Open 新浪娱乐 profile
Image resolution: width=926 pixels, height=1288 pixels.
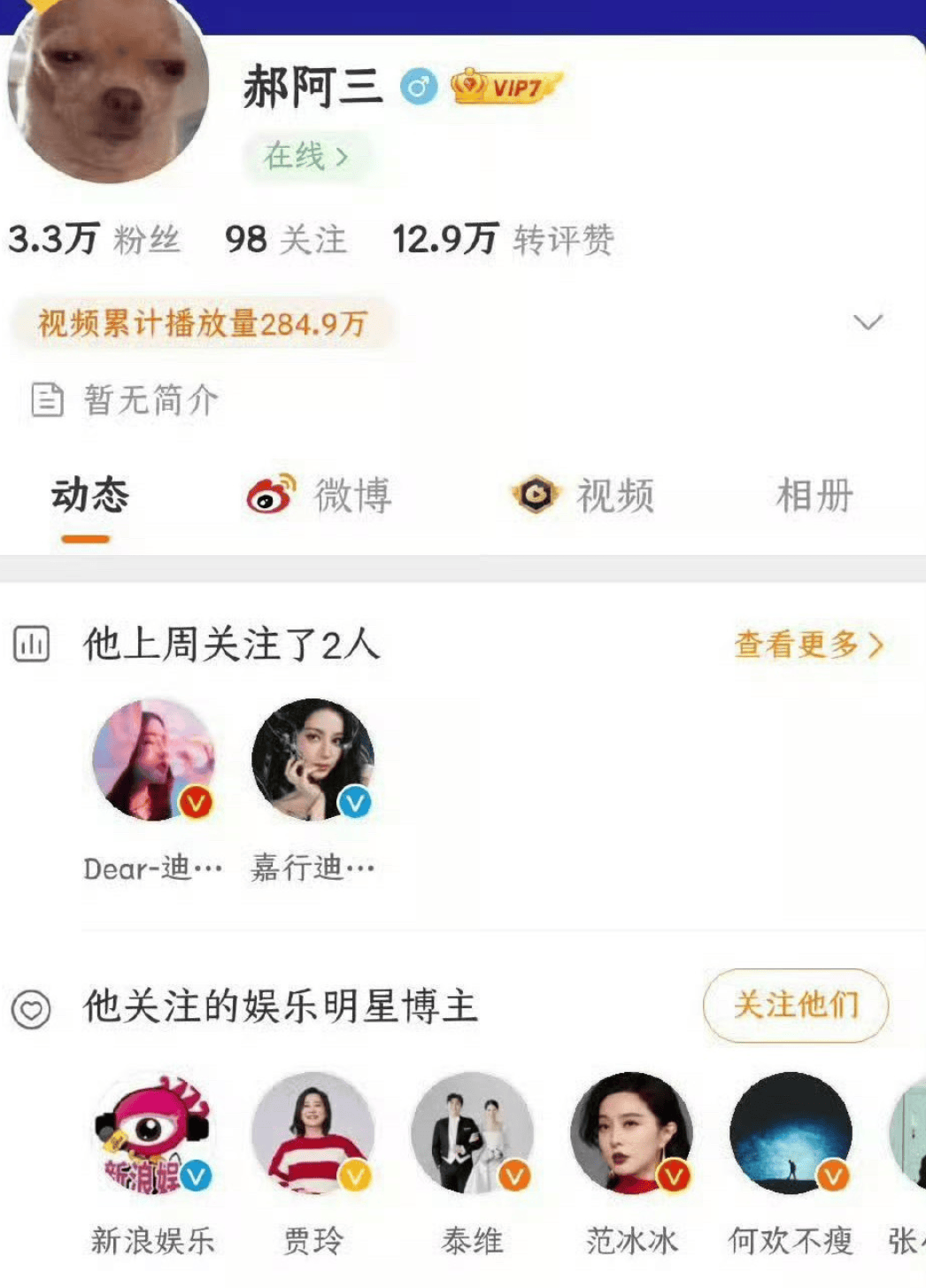pyautogui.click(x=153, y=1135)
